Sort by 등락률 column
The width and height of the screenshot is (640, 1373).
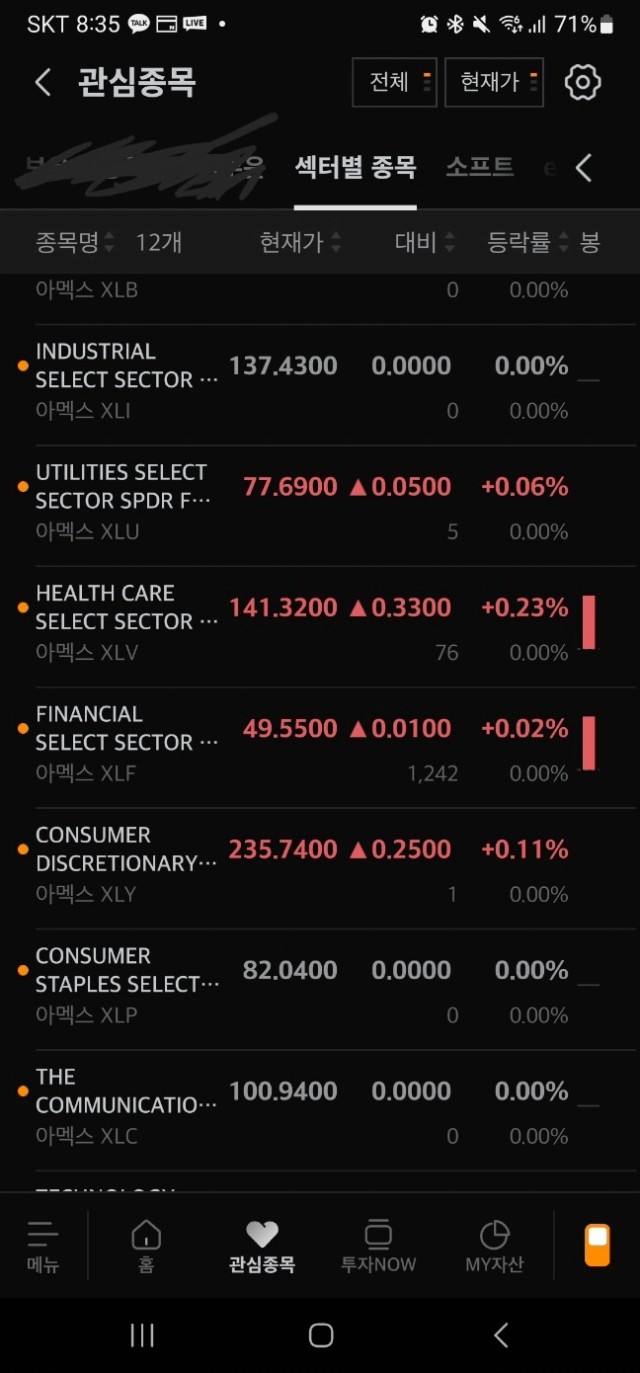[528, 242]
